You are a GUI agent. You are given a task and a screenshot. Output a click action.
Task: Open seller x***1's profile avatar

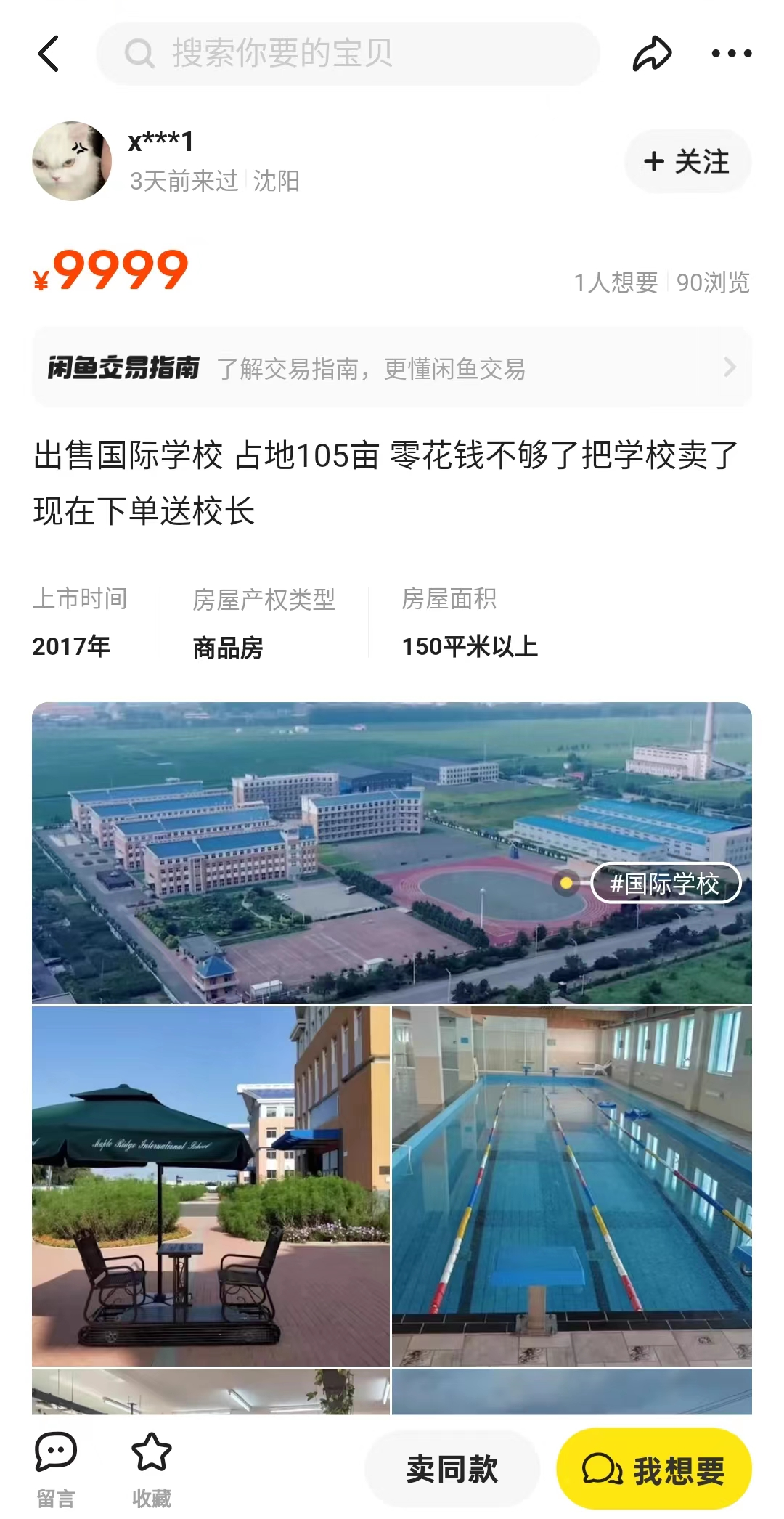pos(72,161)
